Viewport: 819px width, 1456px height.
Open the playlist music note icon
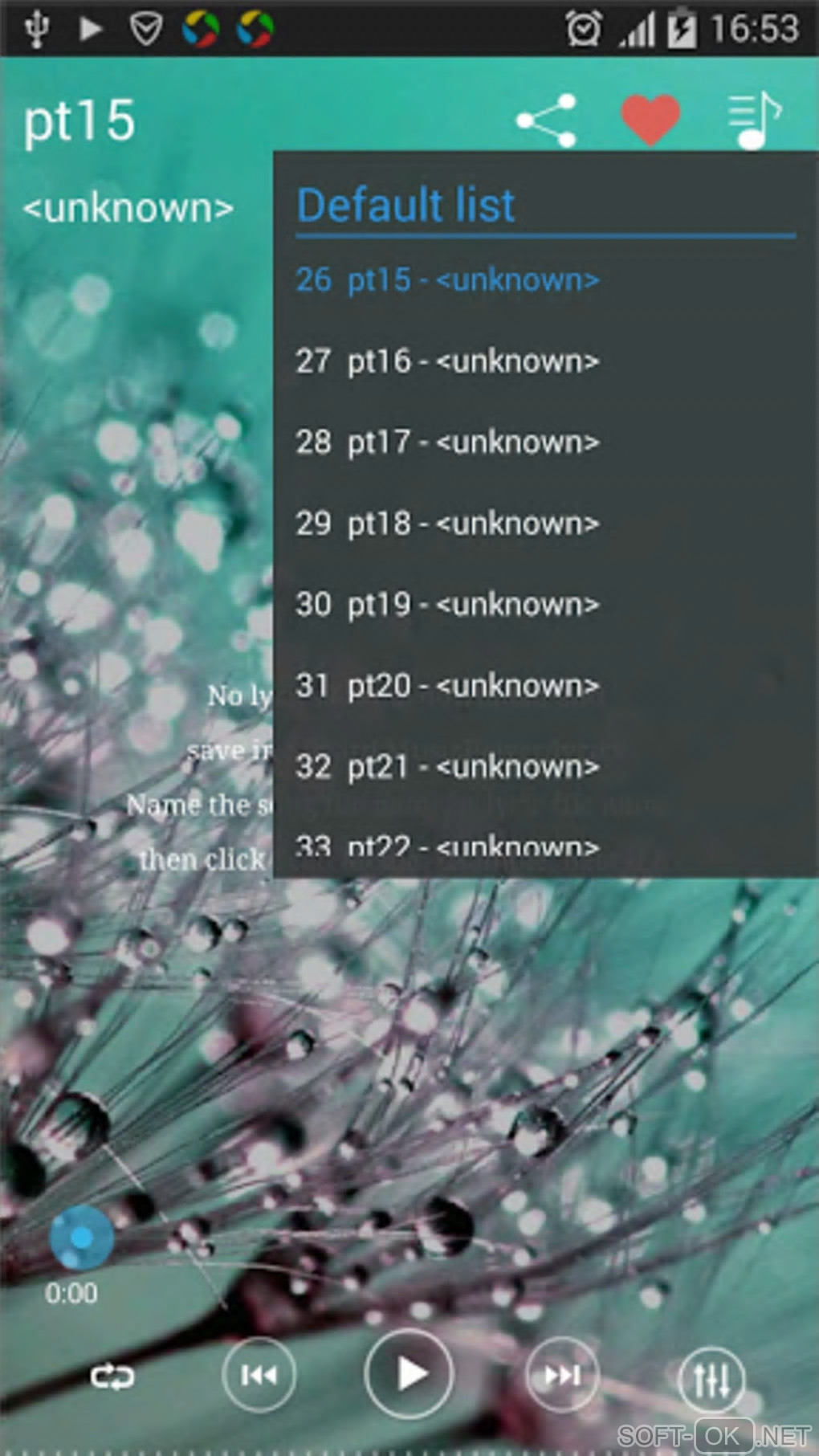click(x=754, y=120)
